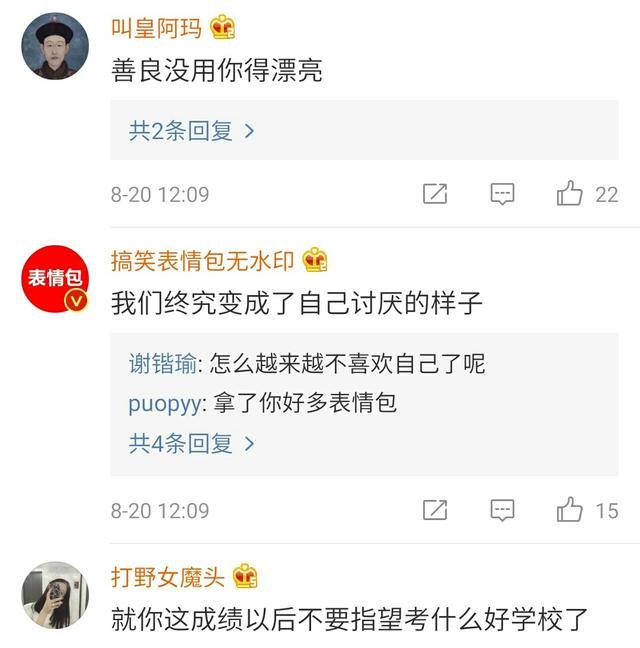Open 打野女魔头's avatar
Viewport: 640px width, 648px height.
point(55,595)
